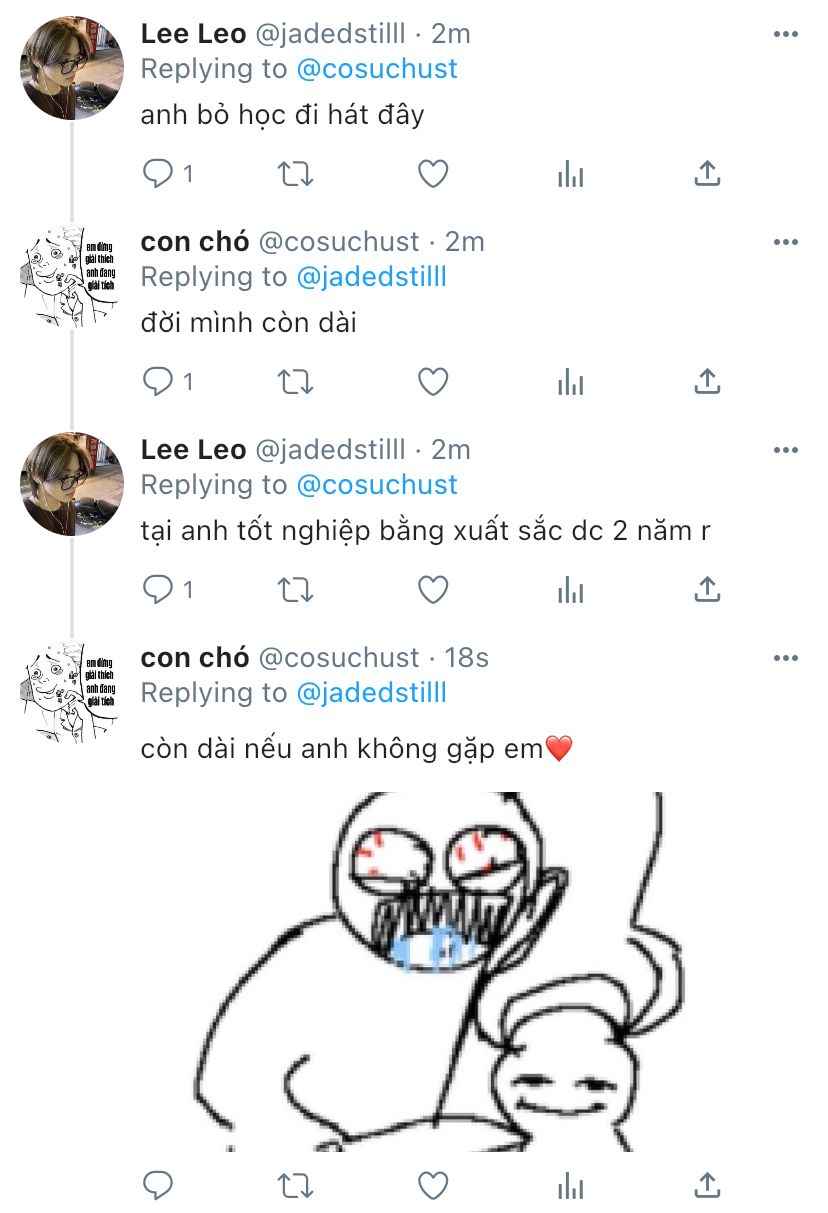Reply to "còn dài nếu anh không gặp em" tweet
The width and height of the screenshot is (828, 1213).
coord(158,1186)
